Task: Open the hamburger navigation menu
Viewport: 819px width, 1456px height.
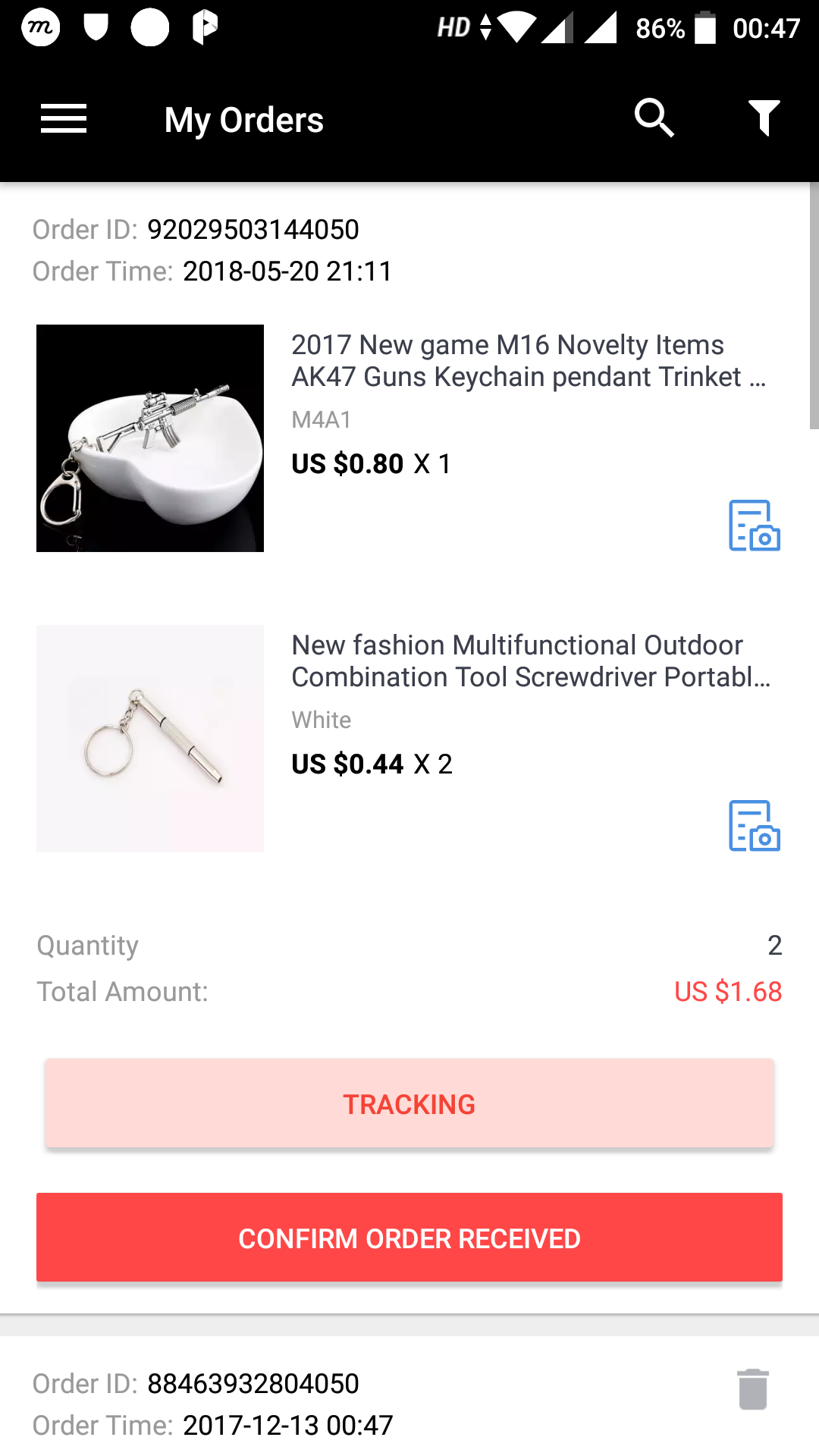Action: click(x=64, y=119)
